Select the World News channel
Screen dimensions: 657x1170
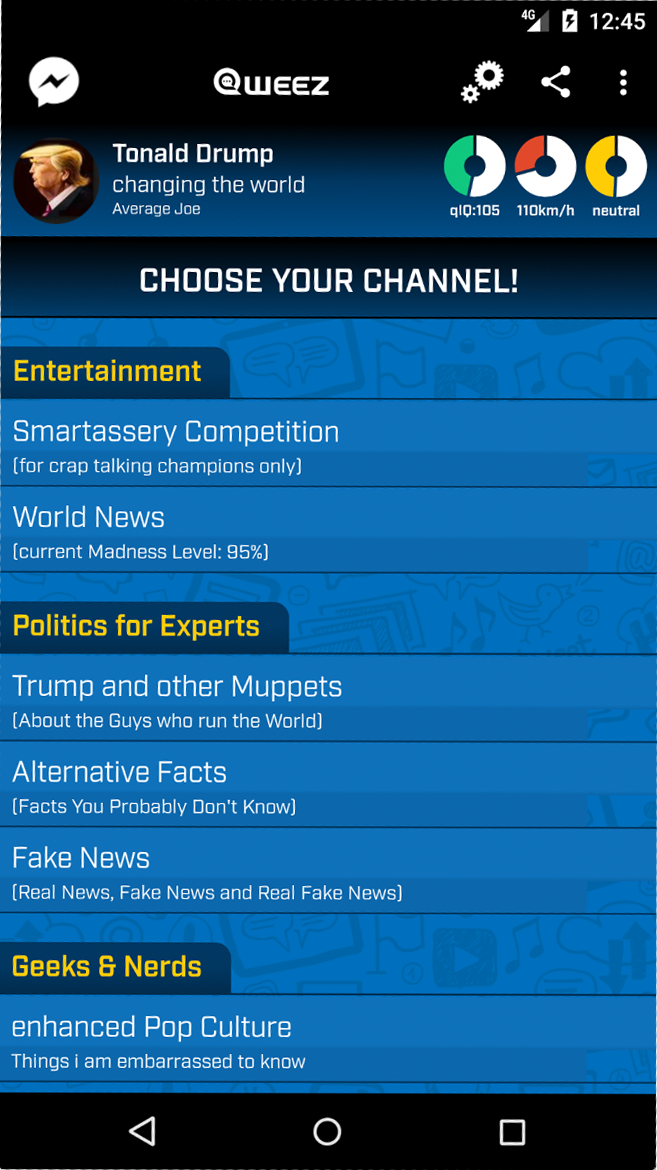point(328,530)
